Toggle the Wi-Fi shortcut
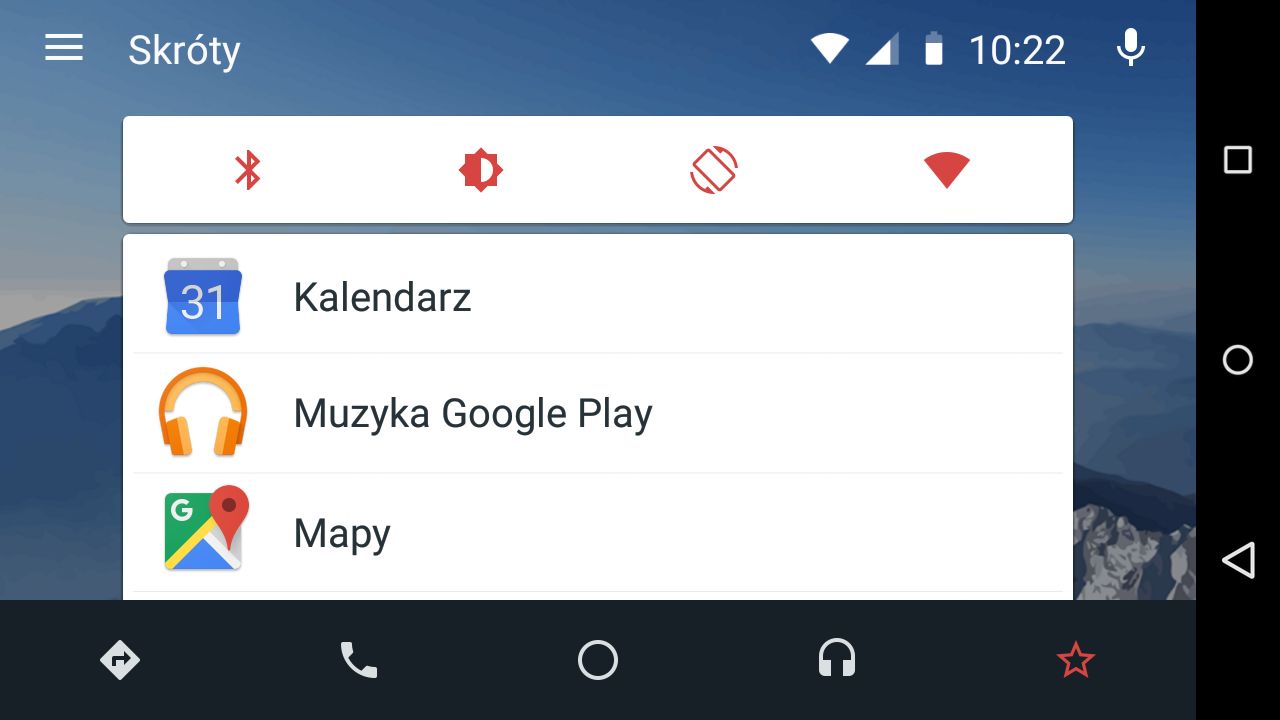This screenshot has height=720, width=1280. 946,170
